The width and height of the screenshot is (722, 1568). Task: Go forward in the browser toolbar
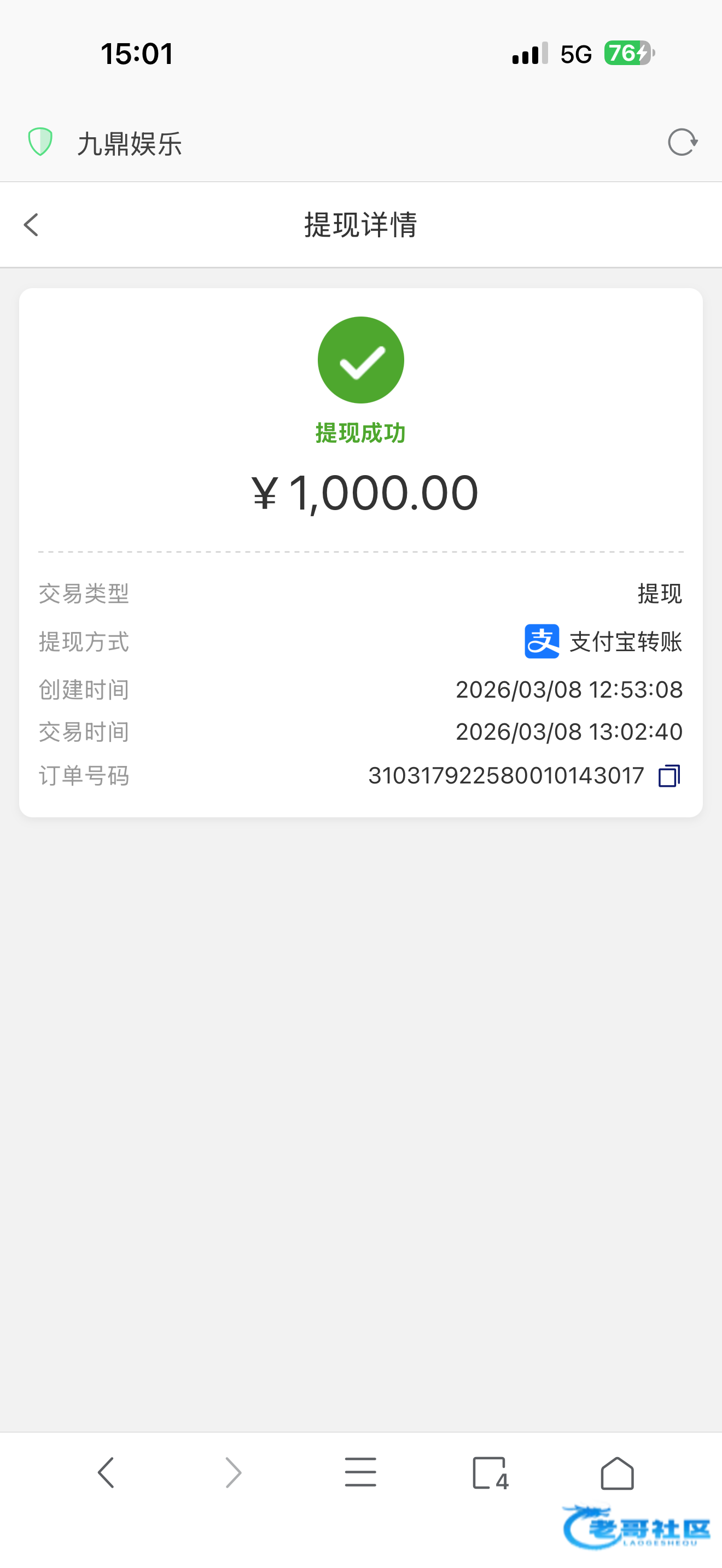233,1472
